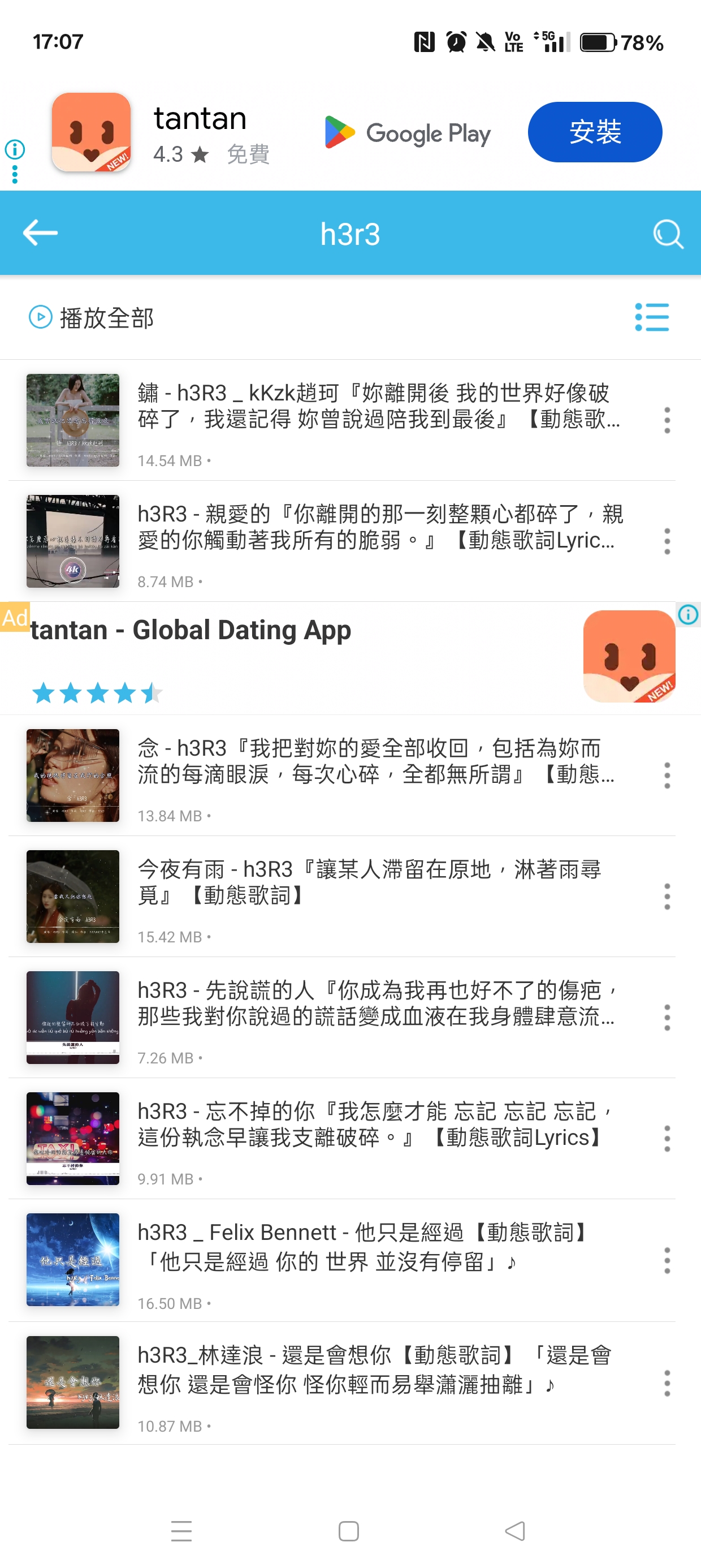Open search from the h3r3 header
This screenshot has height=1568, width=701.
(x=668, y=234)
